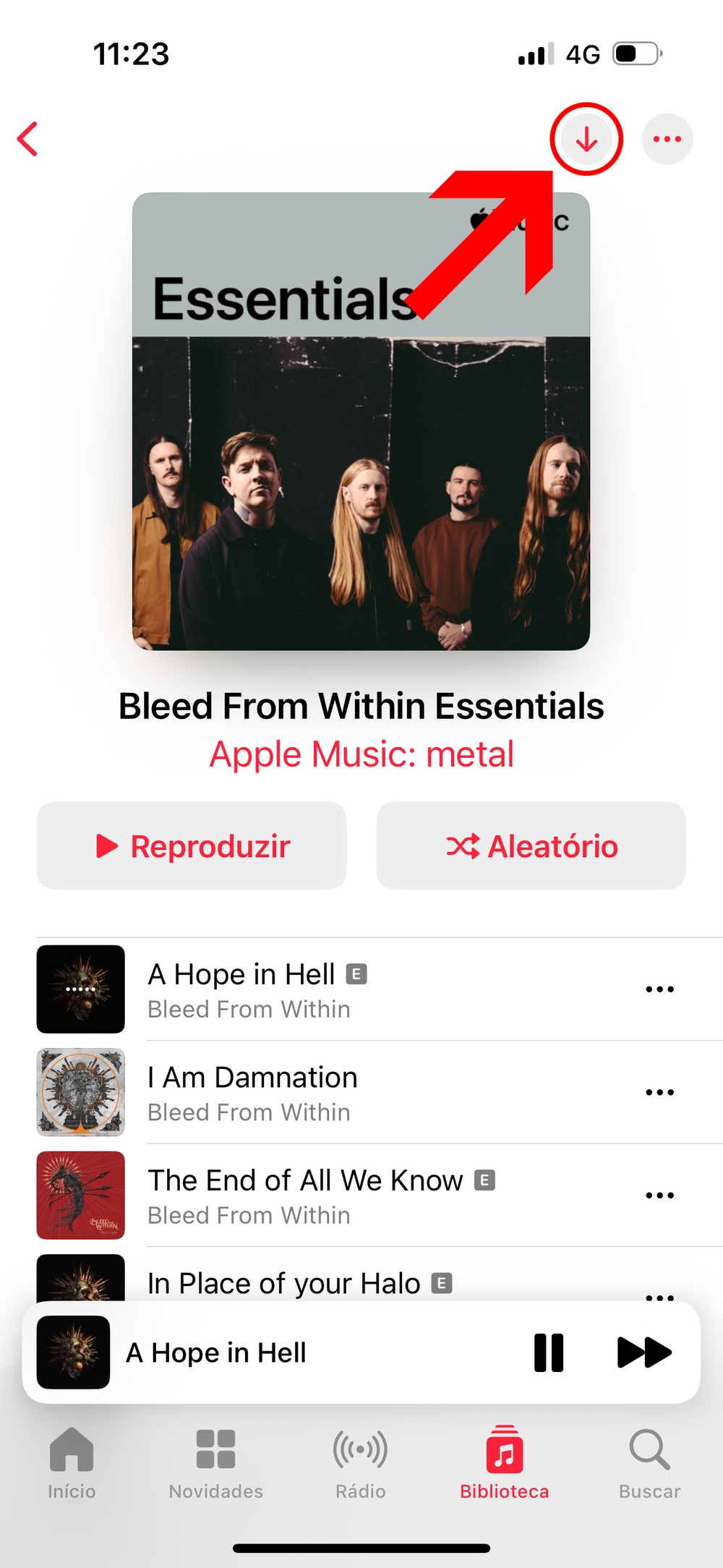
Task: Open options for A Hope in Hell
Action: click(659, 989)
